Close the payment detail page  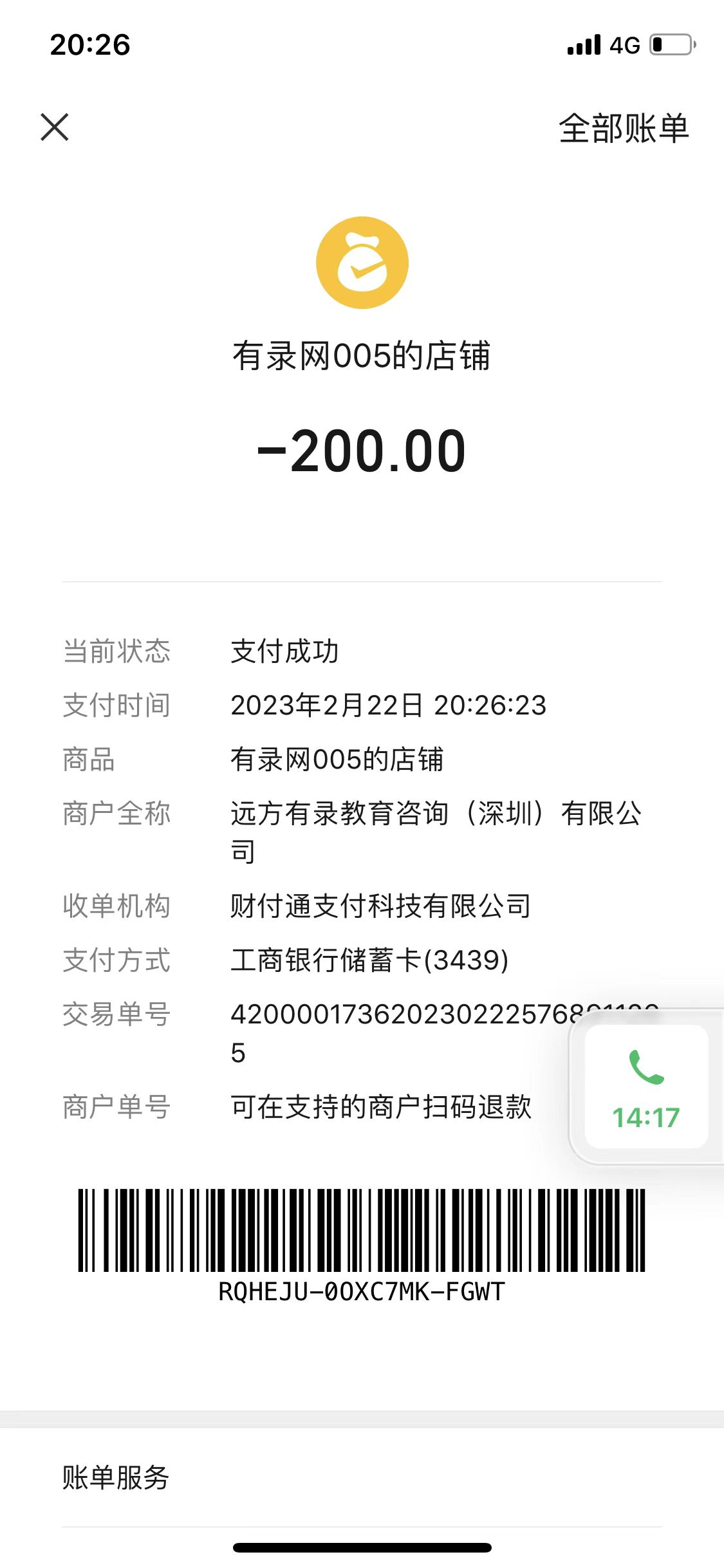point(55,127)
